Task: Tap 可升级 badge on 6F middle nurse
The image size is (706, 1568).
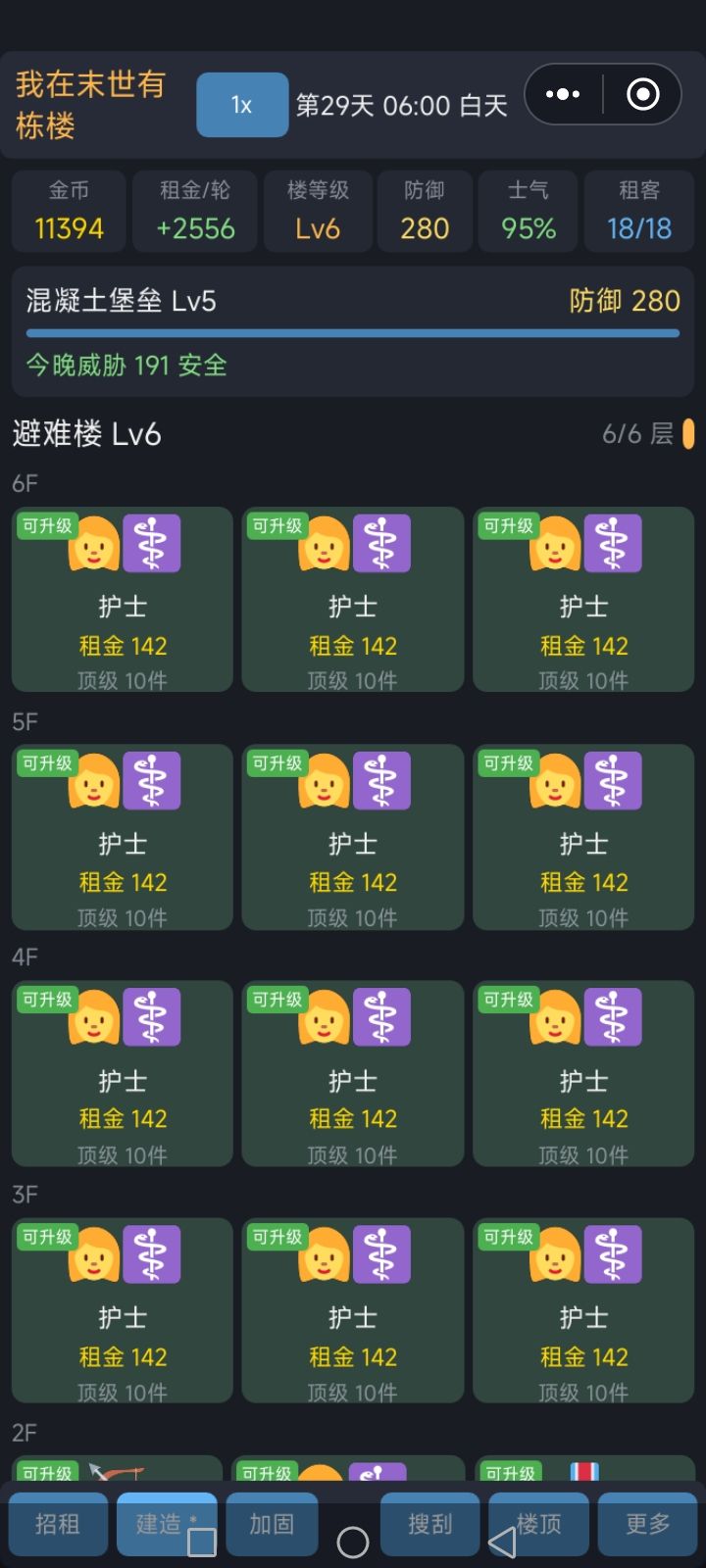Action: [277, 525]
